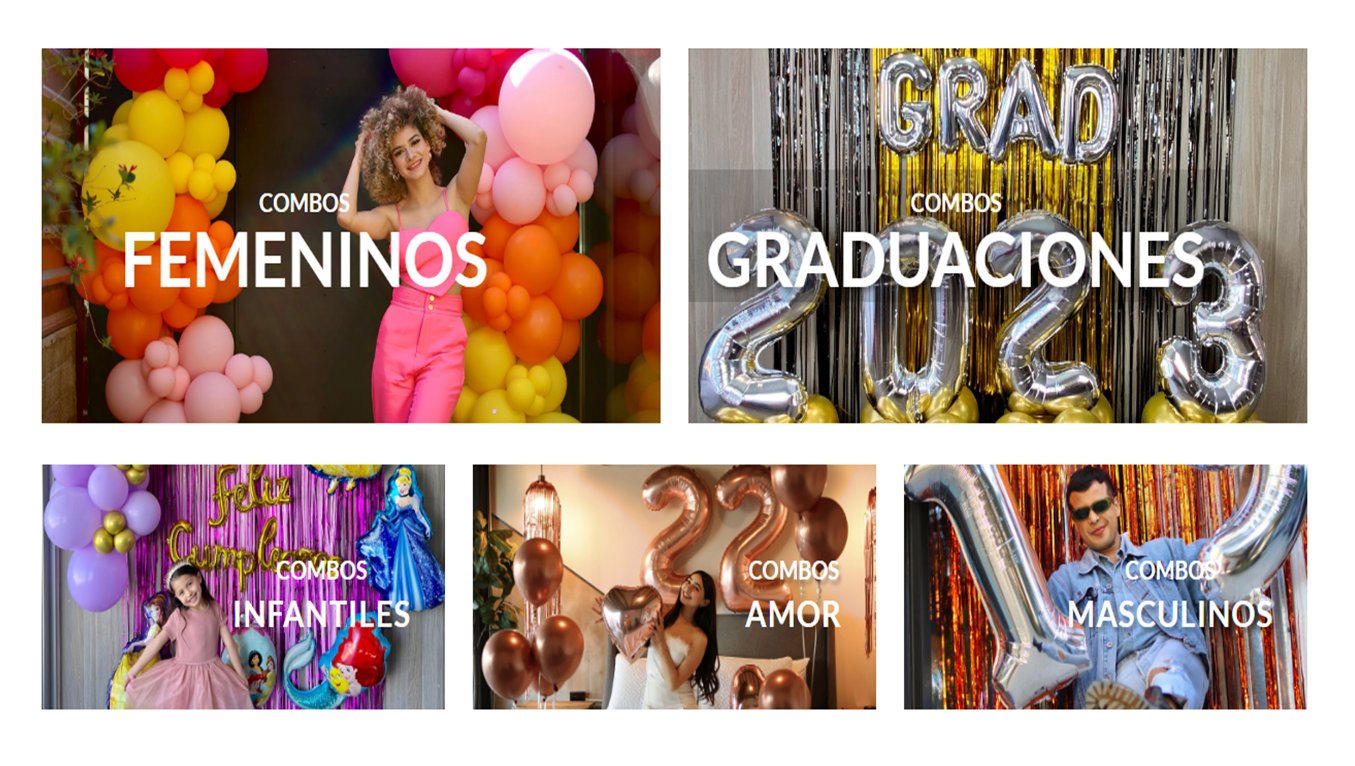Open the Combos Graduaciones category tile

click(997, 236)
